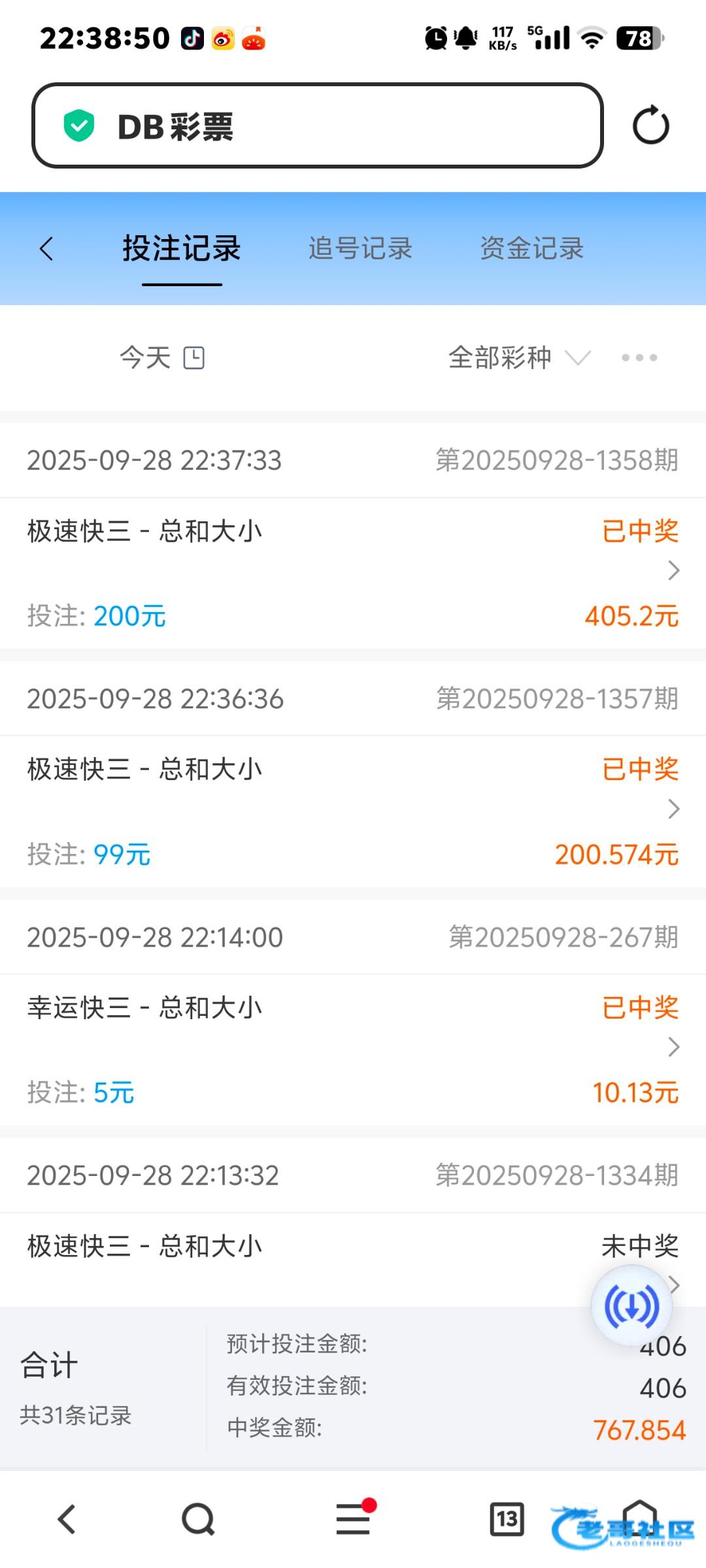Viewport: 706px width, 1568px height.
Task: Go back using the header arrow
Action: (46, 249)
